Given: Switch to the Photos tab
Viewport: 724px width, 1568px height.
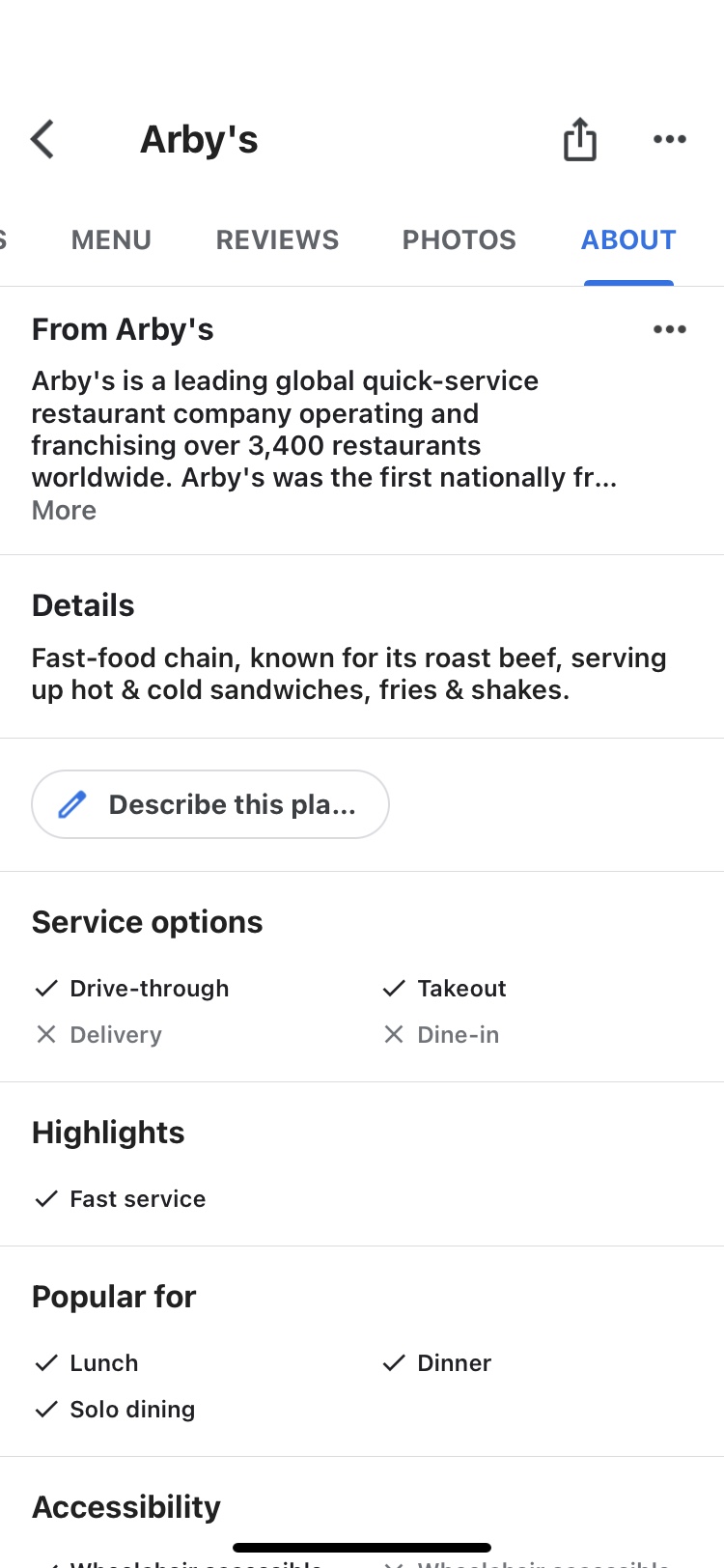Looking at the screenshot, I should click(x=459, y=239).
